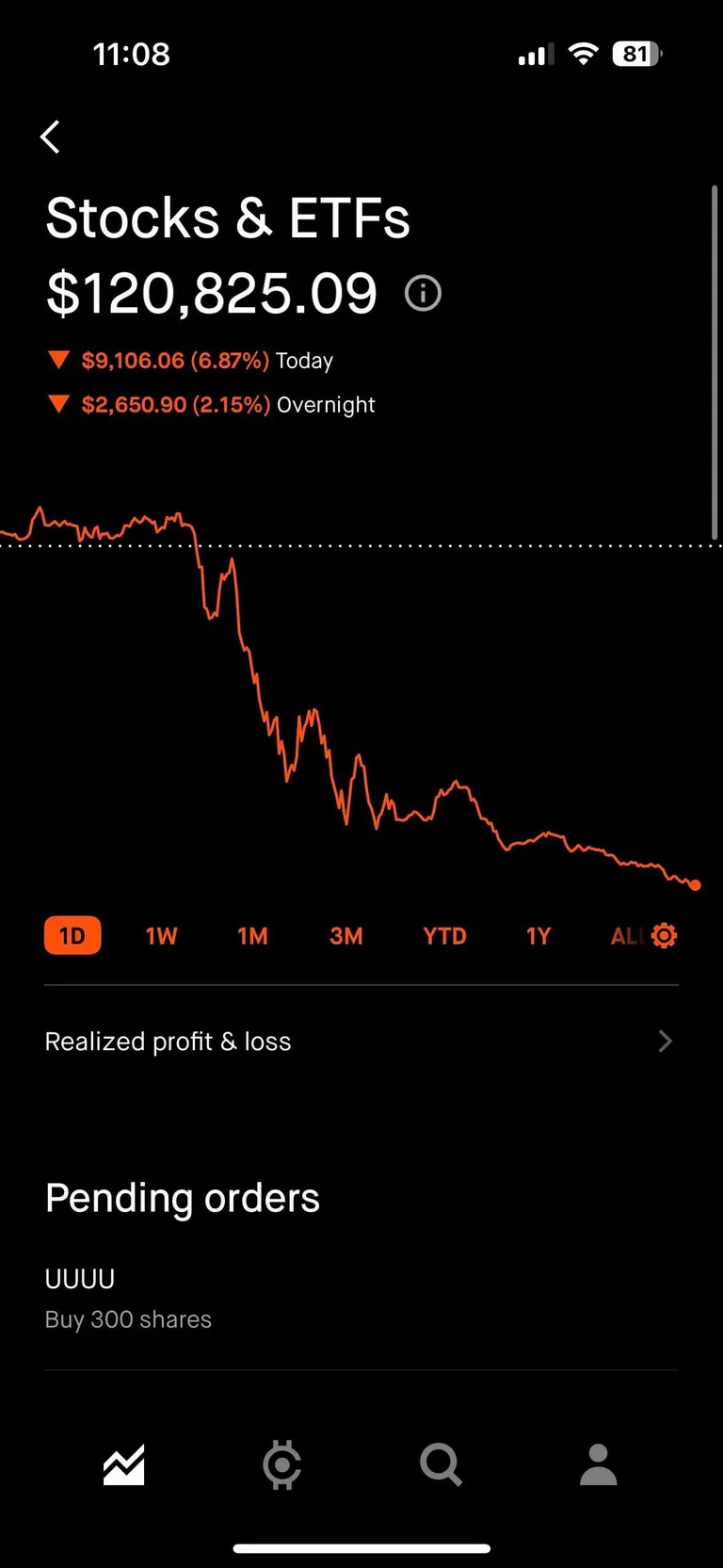Open the search tab
Screen dimensions: 723x1568
click(441, 1465)
